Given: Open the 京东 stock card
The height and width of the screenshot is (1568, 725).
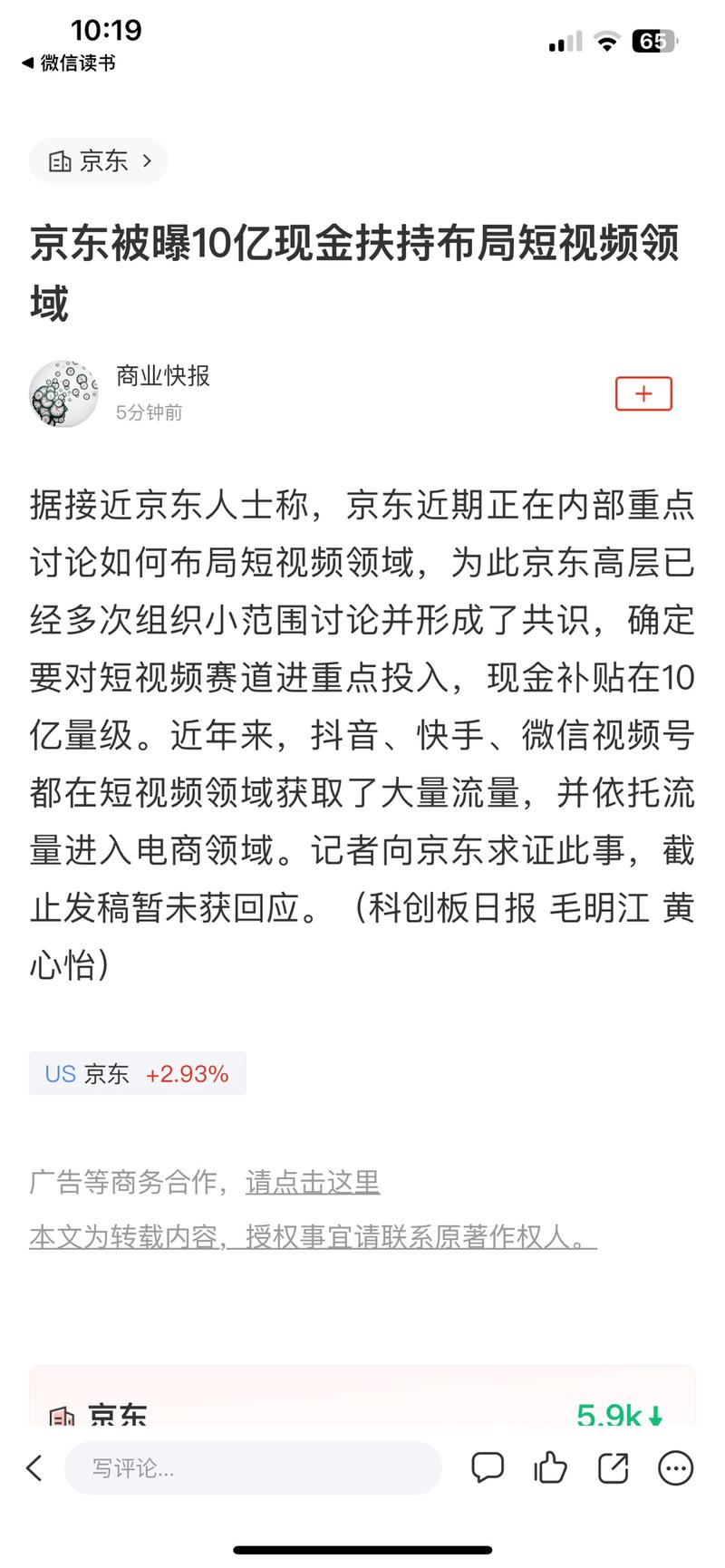Looking at the screenshot, I should pos(362,1400).
